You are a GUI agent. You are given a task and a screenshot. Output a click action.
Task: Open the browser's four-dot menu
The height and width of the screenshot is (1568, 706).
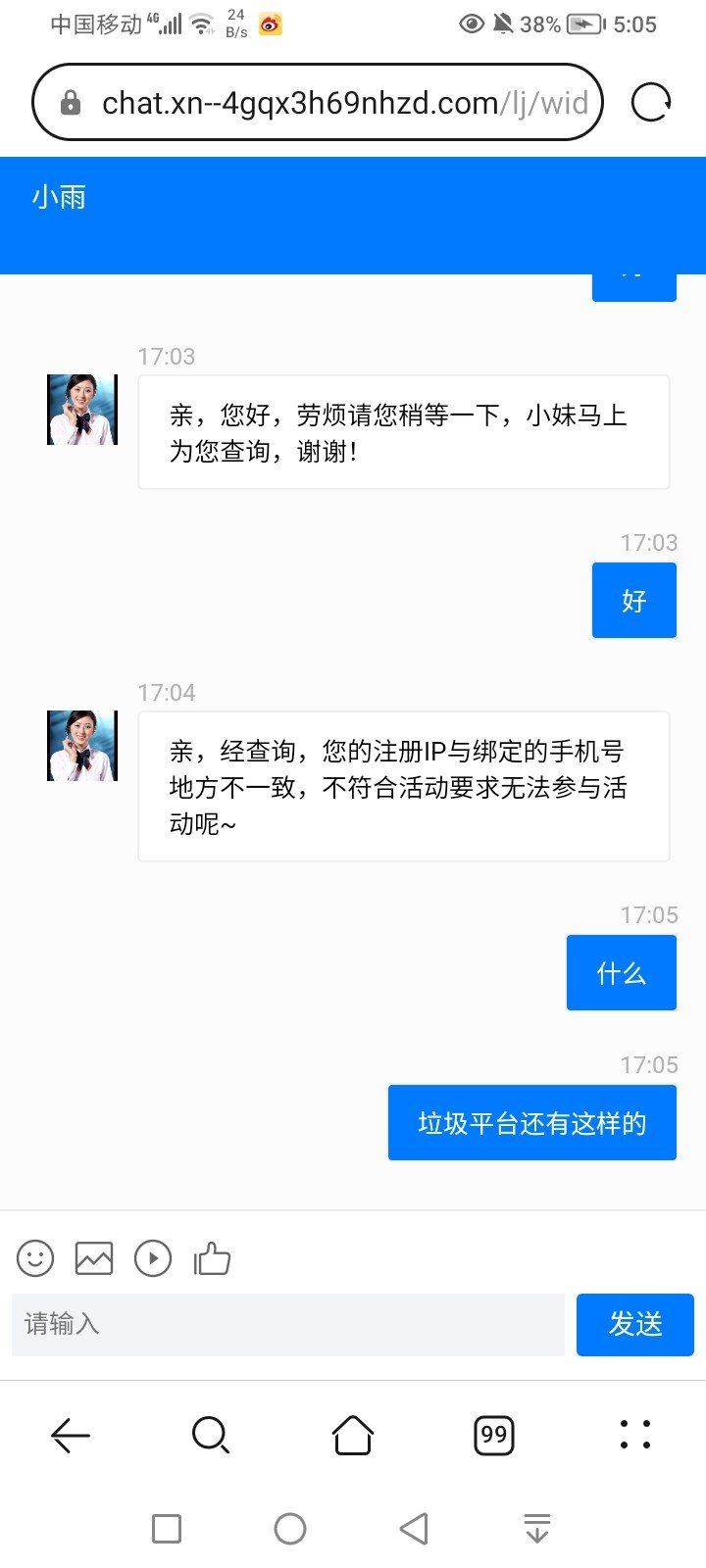(x=635, y=1434)
